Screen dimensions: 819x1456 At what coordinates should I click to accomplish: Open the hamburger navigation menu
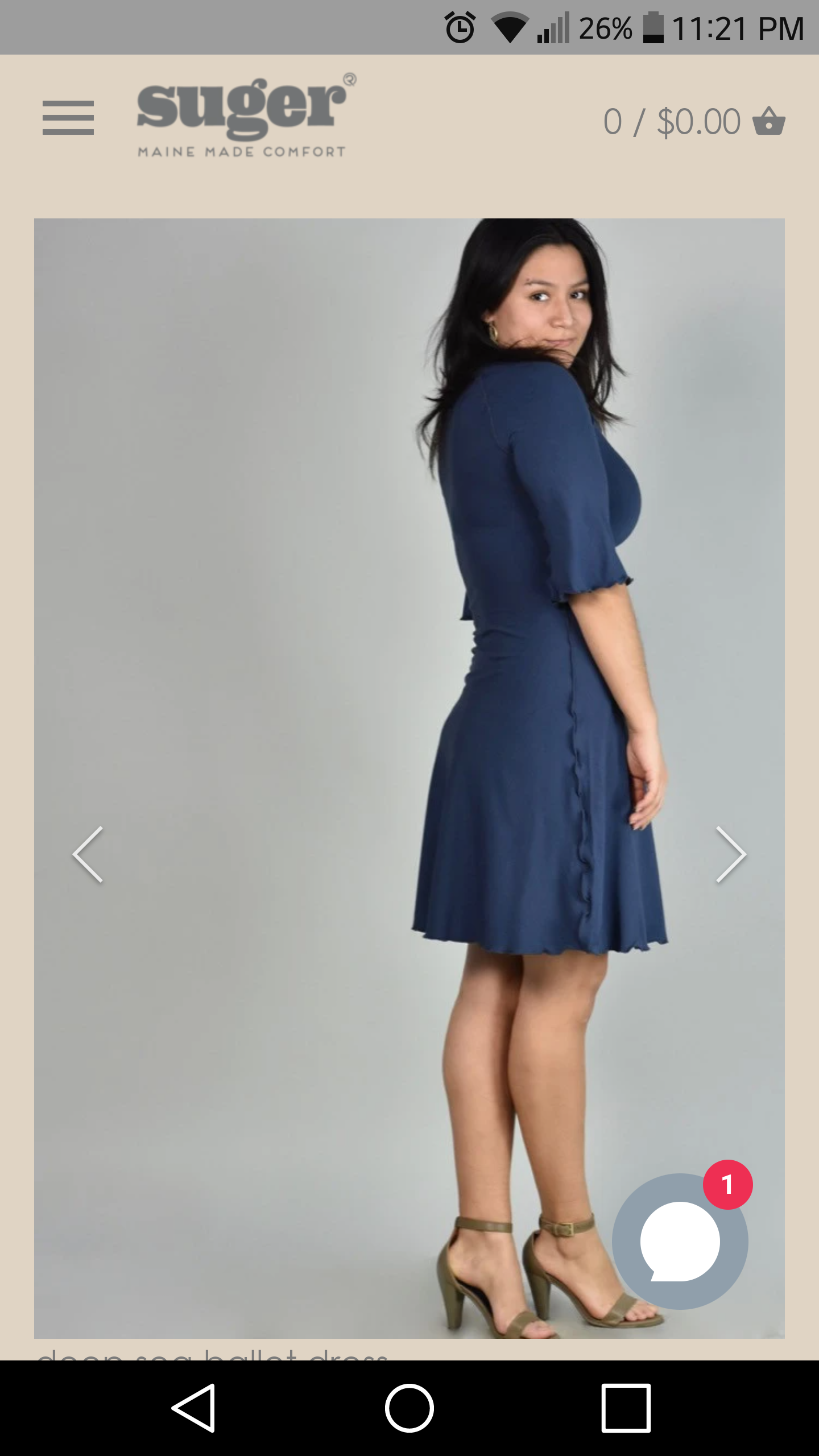68,118
